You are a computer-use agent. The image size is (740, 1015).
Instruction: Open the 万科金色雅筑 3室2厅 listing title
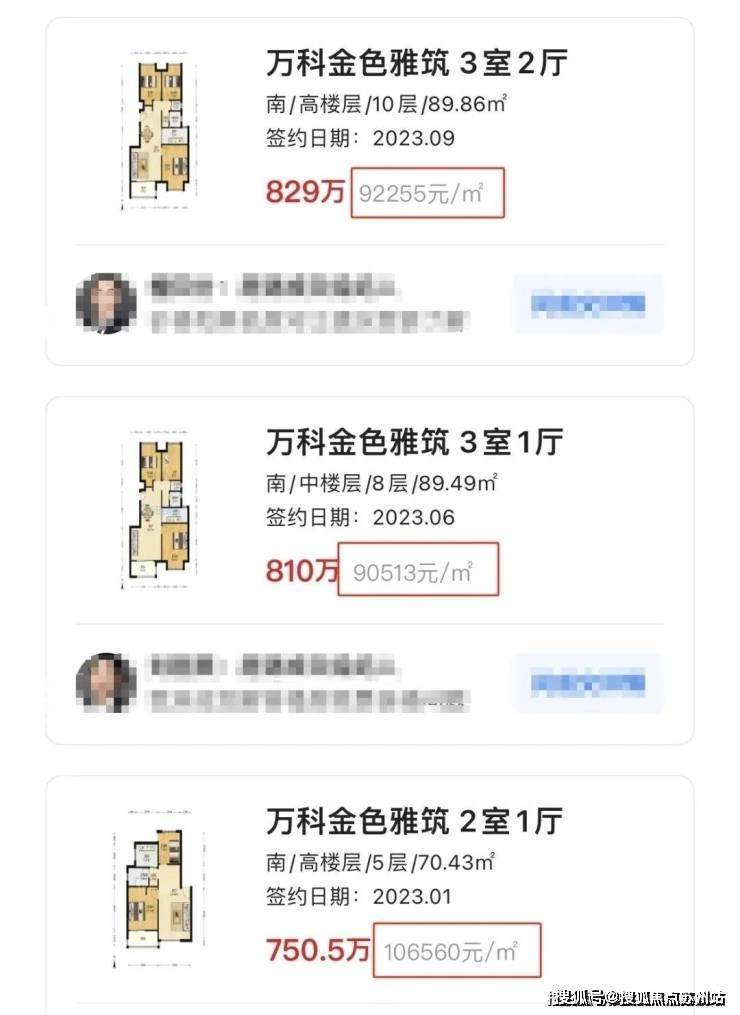pos(418,63)
